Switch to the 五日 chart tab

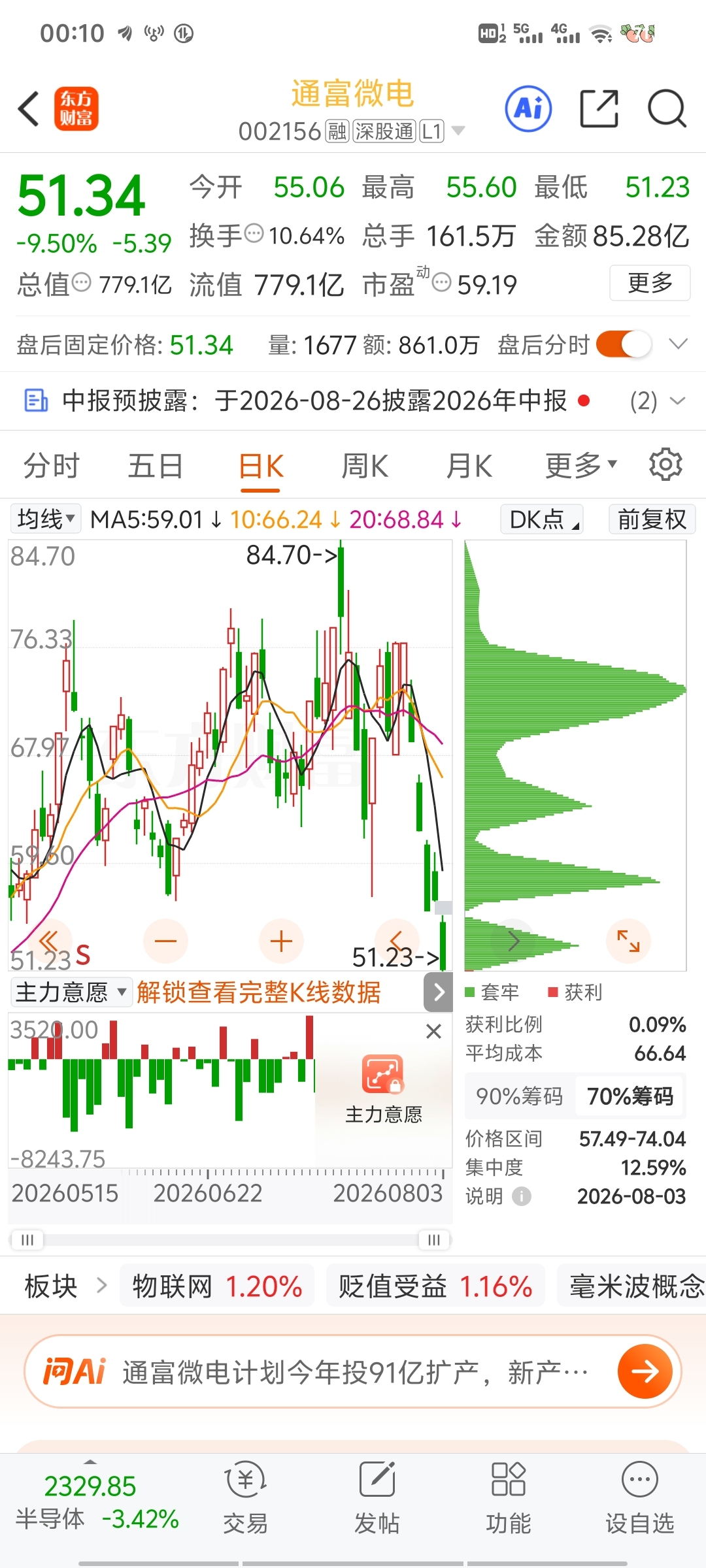click(155, 466)
